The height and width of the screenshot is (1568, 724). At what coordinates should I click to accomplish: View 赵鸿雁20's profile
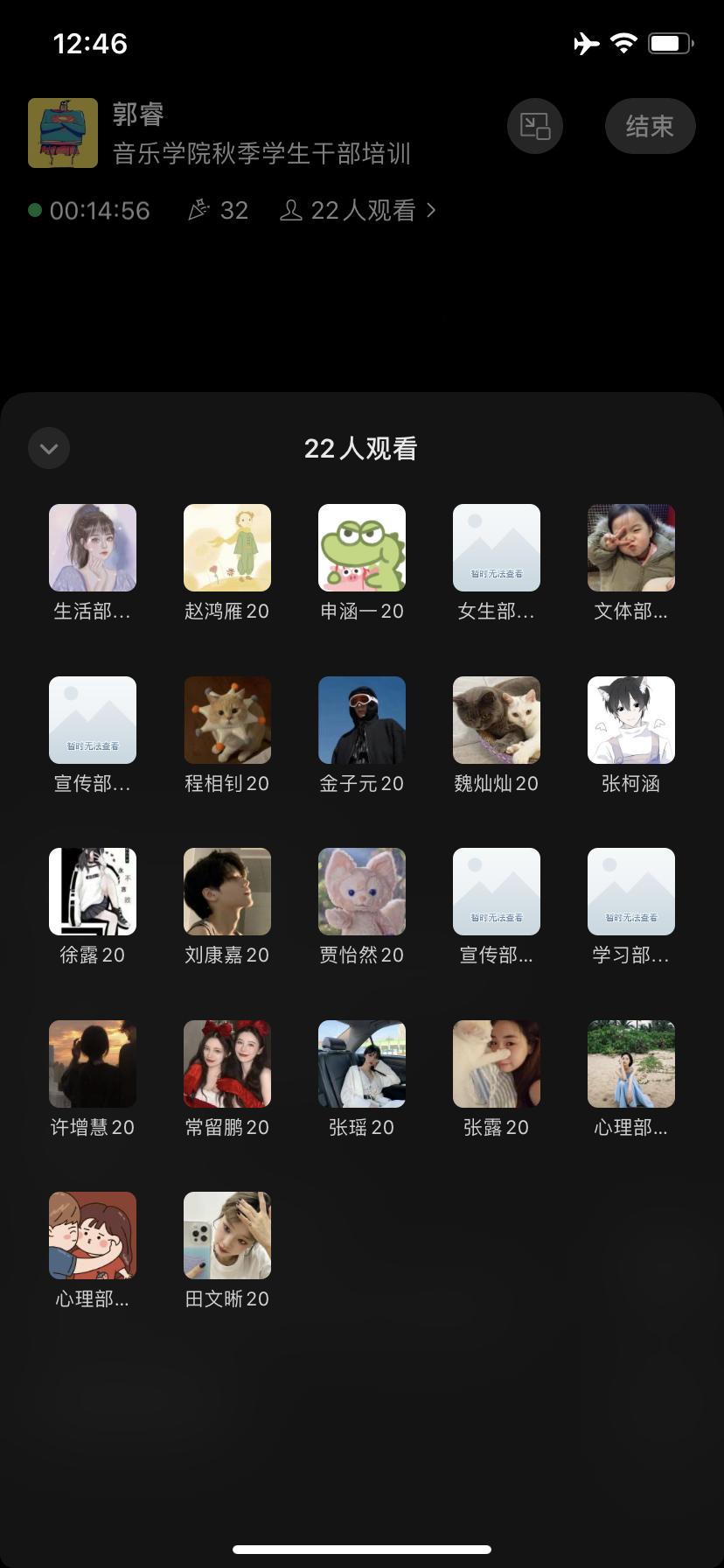point(227,548)
